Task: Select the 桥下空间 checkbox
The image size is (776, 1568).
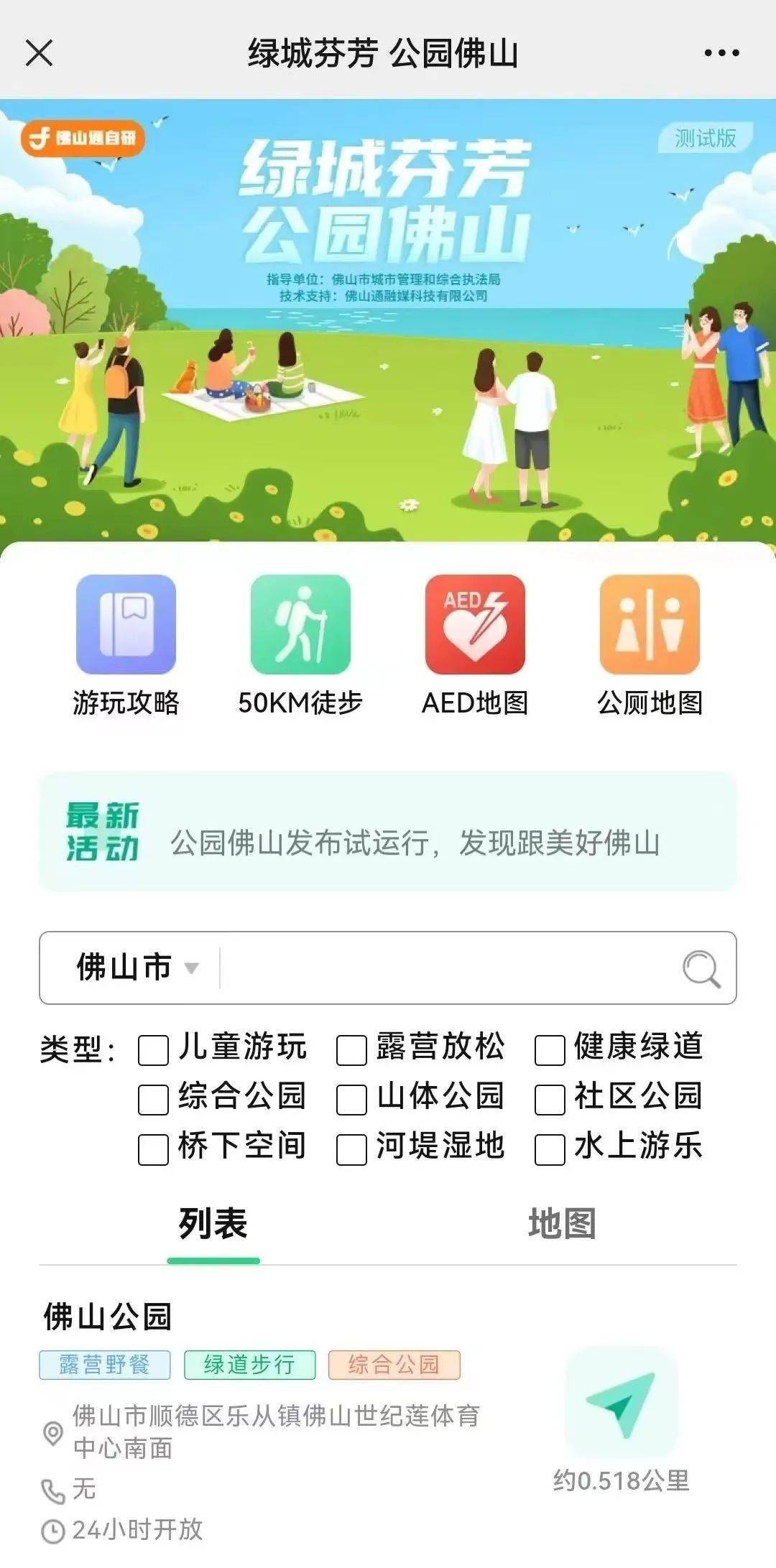Action: 153,1149
